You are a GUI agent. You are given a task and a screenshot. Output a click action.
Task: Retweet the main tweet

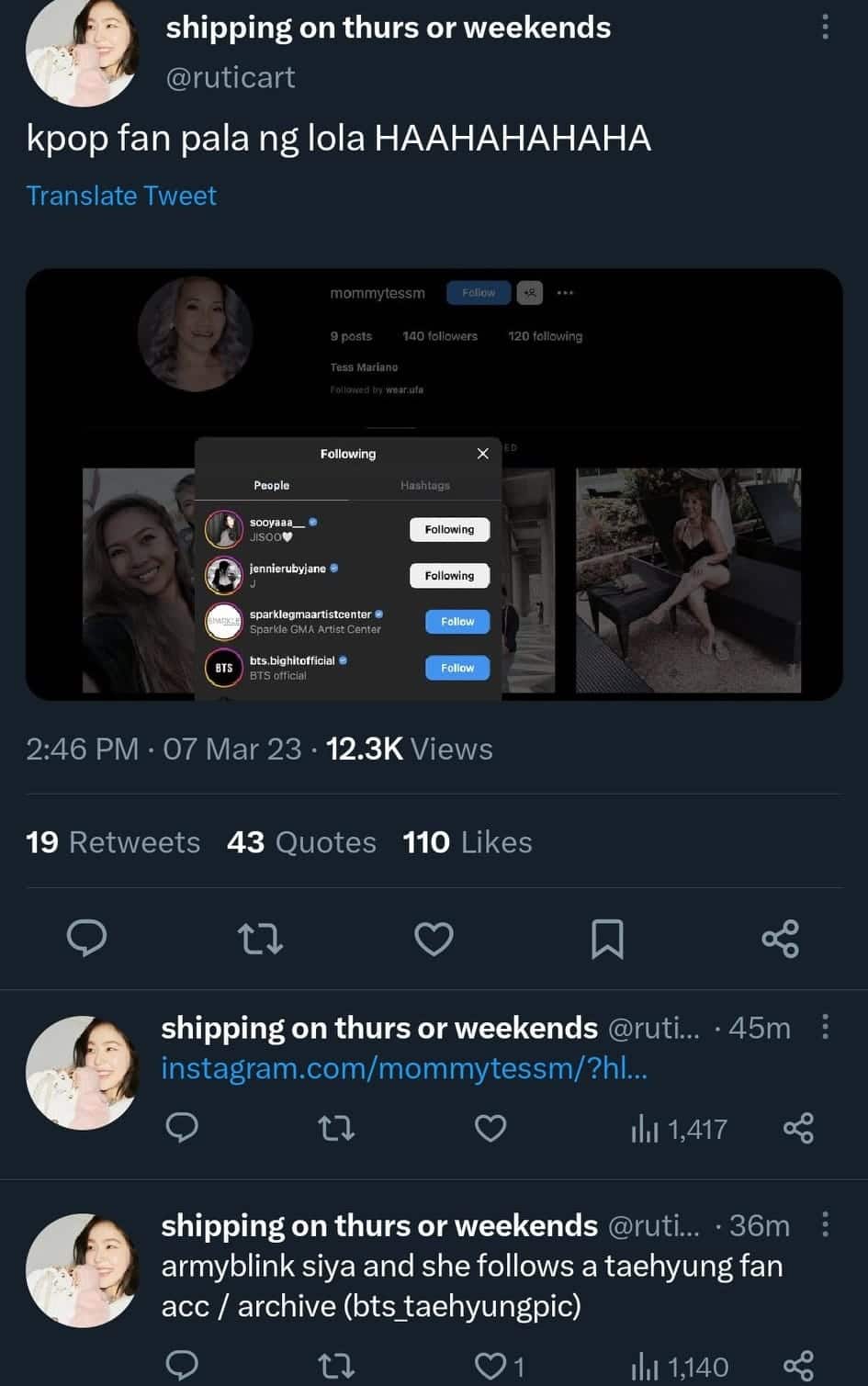pyautogui.click(x=260, y=939)
